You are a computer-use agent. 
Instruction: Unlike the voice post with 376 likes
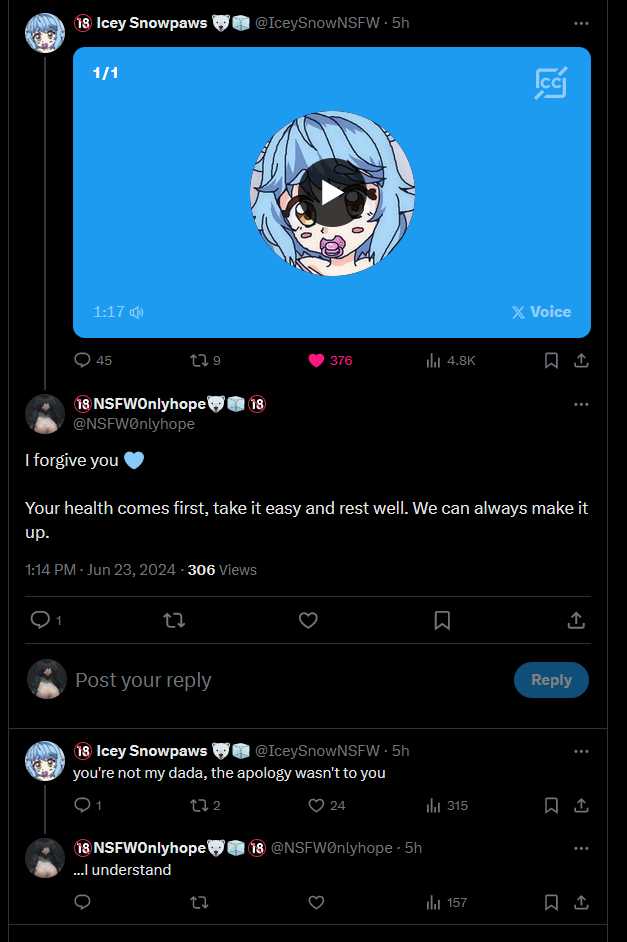317,360
